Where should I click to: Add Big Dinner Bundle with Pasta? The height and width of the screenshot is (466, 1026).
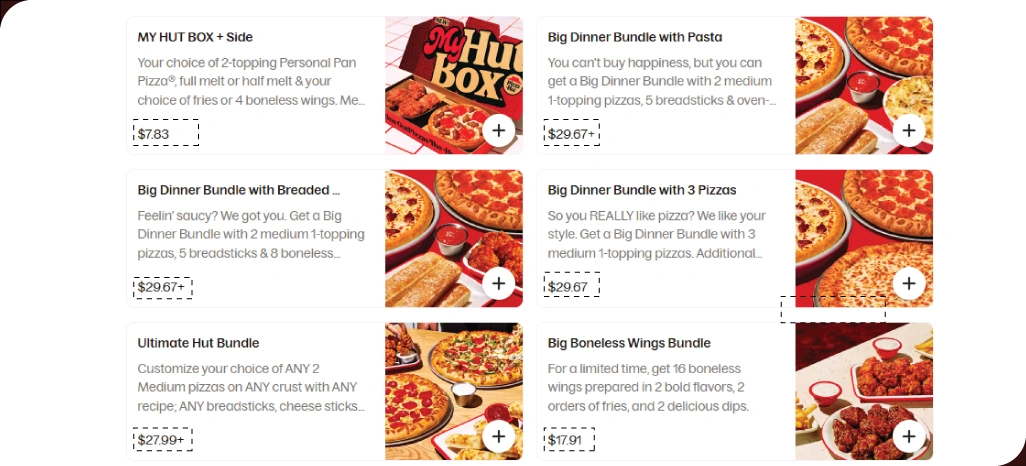tap(908, 130)
